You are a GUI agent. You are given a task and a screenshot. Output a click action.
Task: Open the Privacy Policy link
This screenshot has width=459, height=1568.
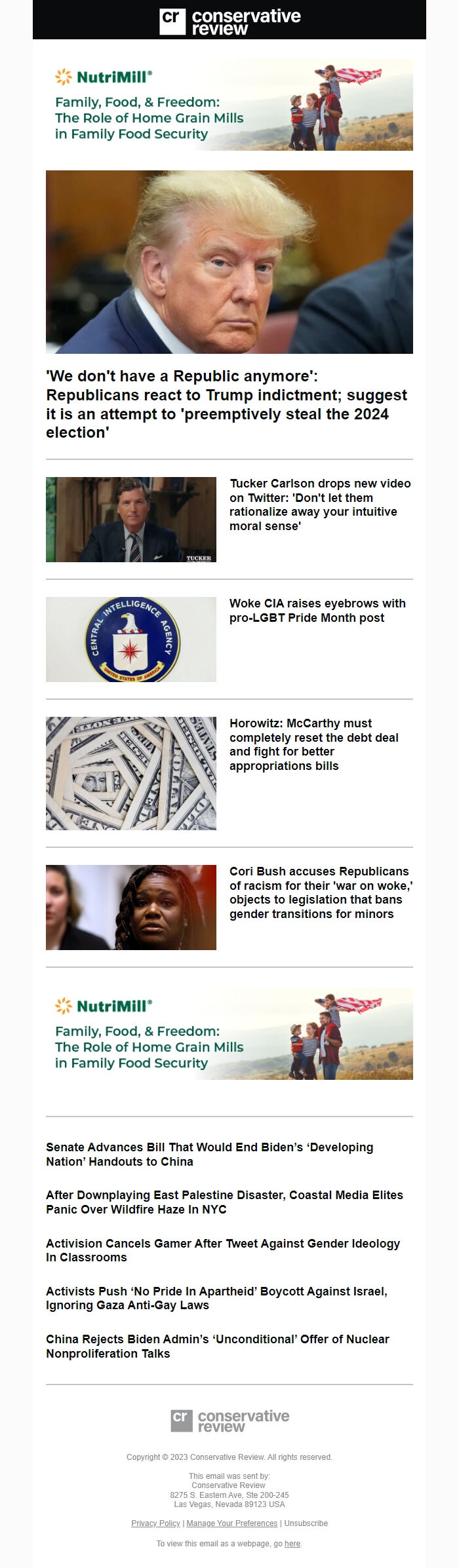coord(155,1523)
